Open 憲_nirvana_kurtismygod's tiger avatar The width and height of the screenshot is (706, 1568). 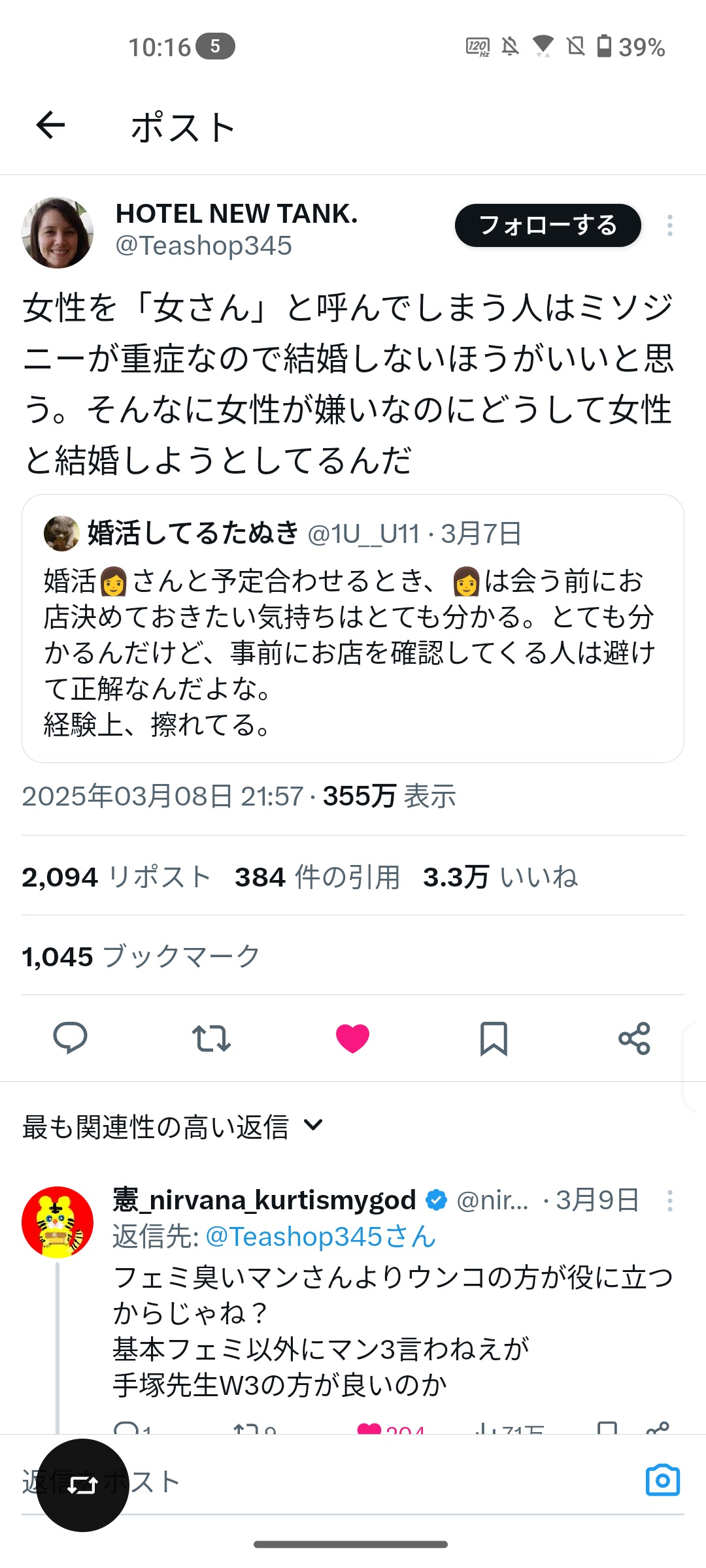(58, 1222)
